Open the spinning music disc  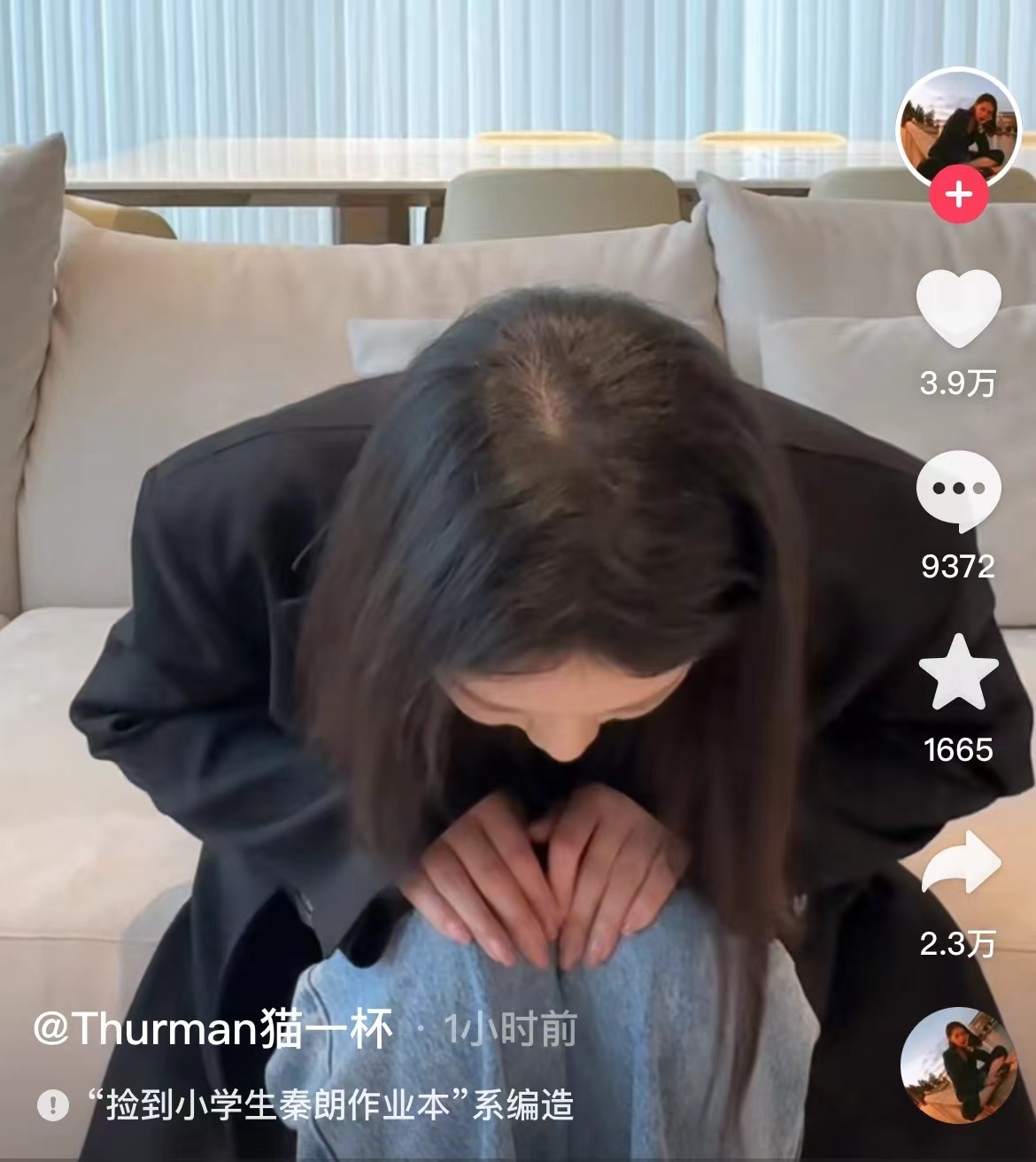point(956,1064)
